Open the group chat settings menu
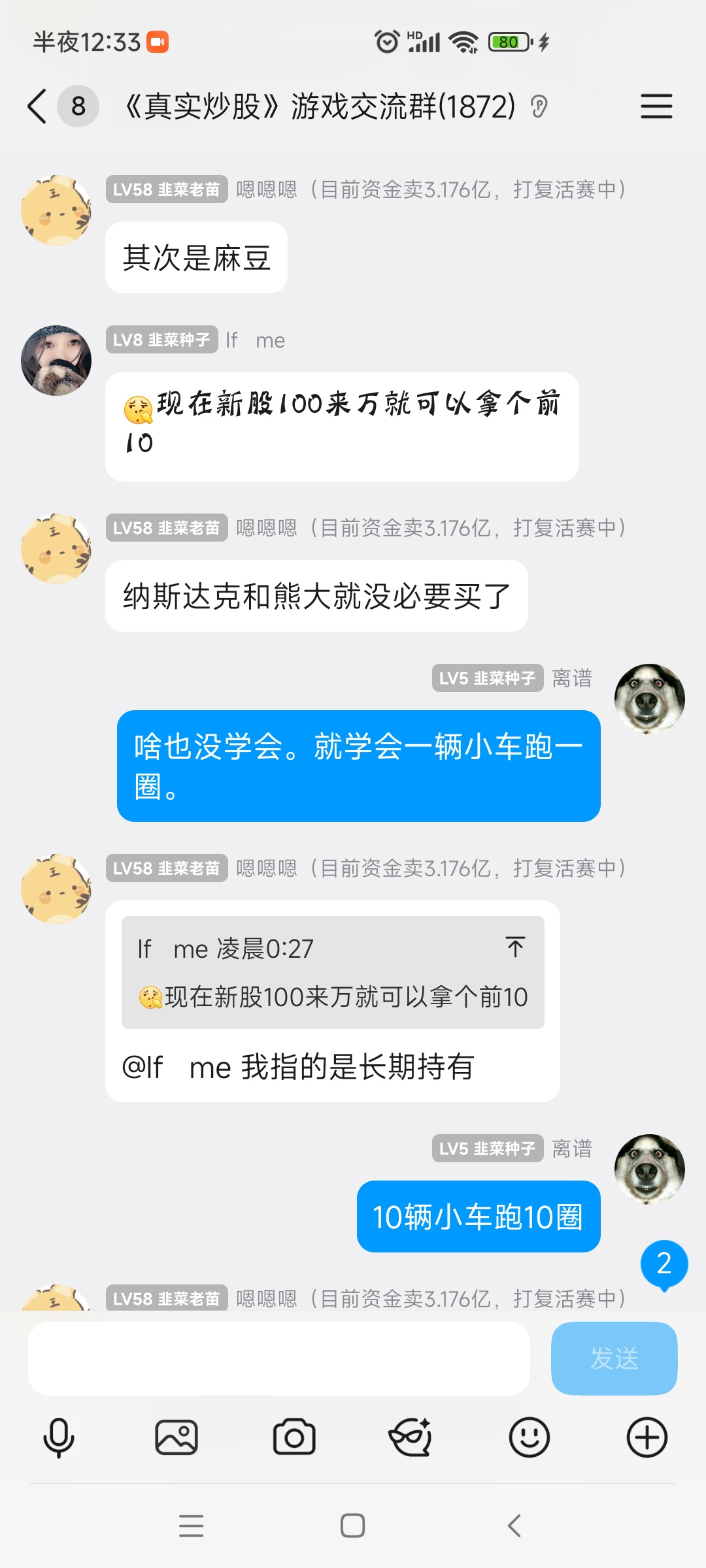Image resolution: width=706 pixels, height=1568 pixels. pos(656,106)
